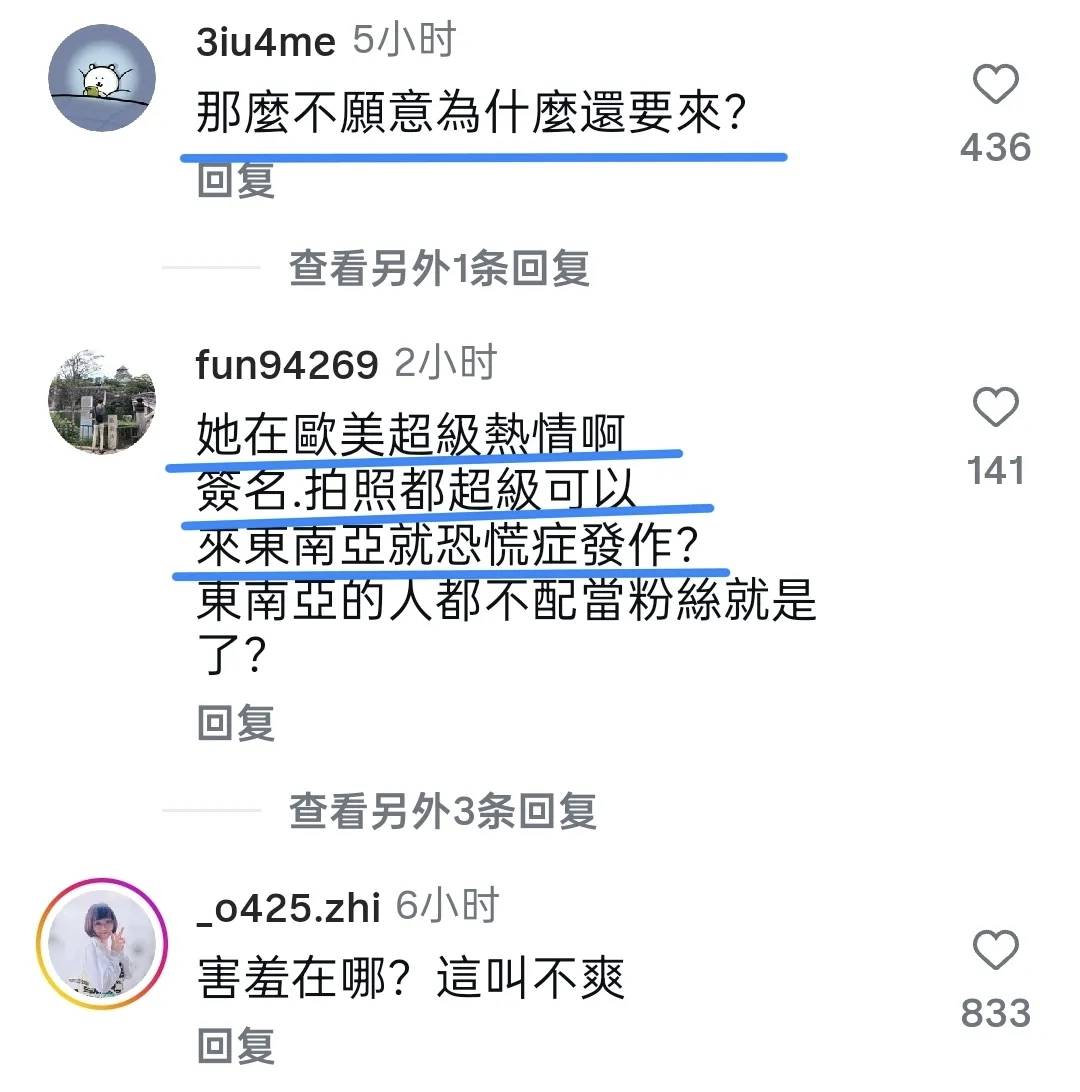Open username 3iu4me profile
This screenshot has height=1092, width=1080.
point(266,42)
